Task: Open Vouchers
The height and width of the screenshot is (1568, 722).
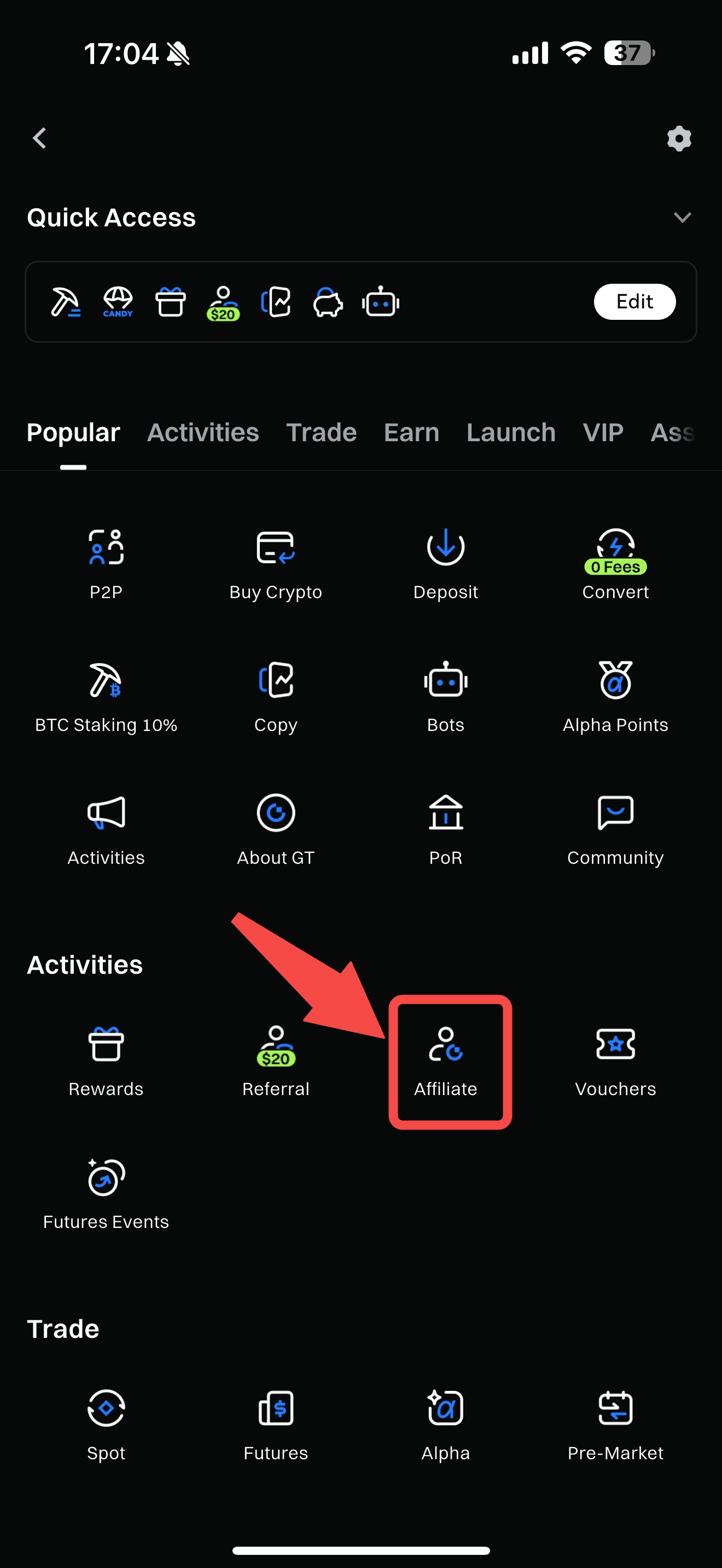Action: [615, 1060]
